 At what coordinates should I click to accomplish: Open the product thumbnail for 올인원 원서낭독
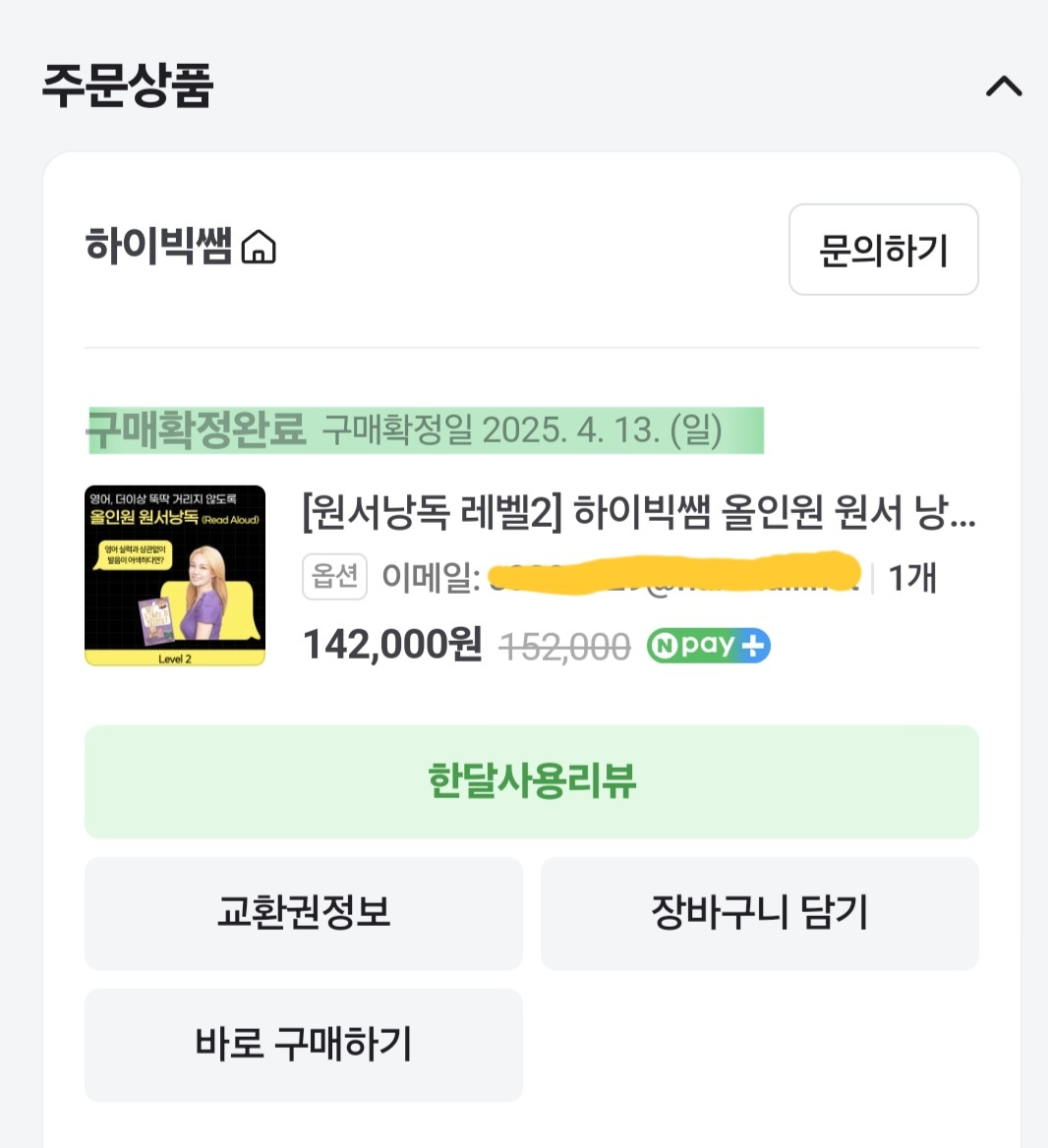pos(174,574)
